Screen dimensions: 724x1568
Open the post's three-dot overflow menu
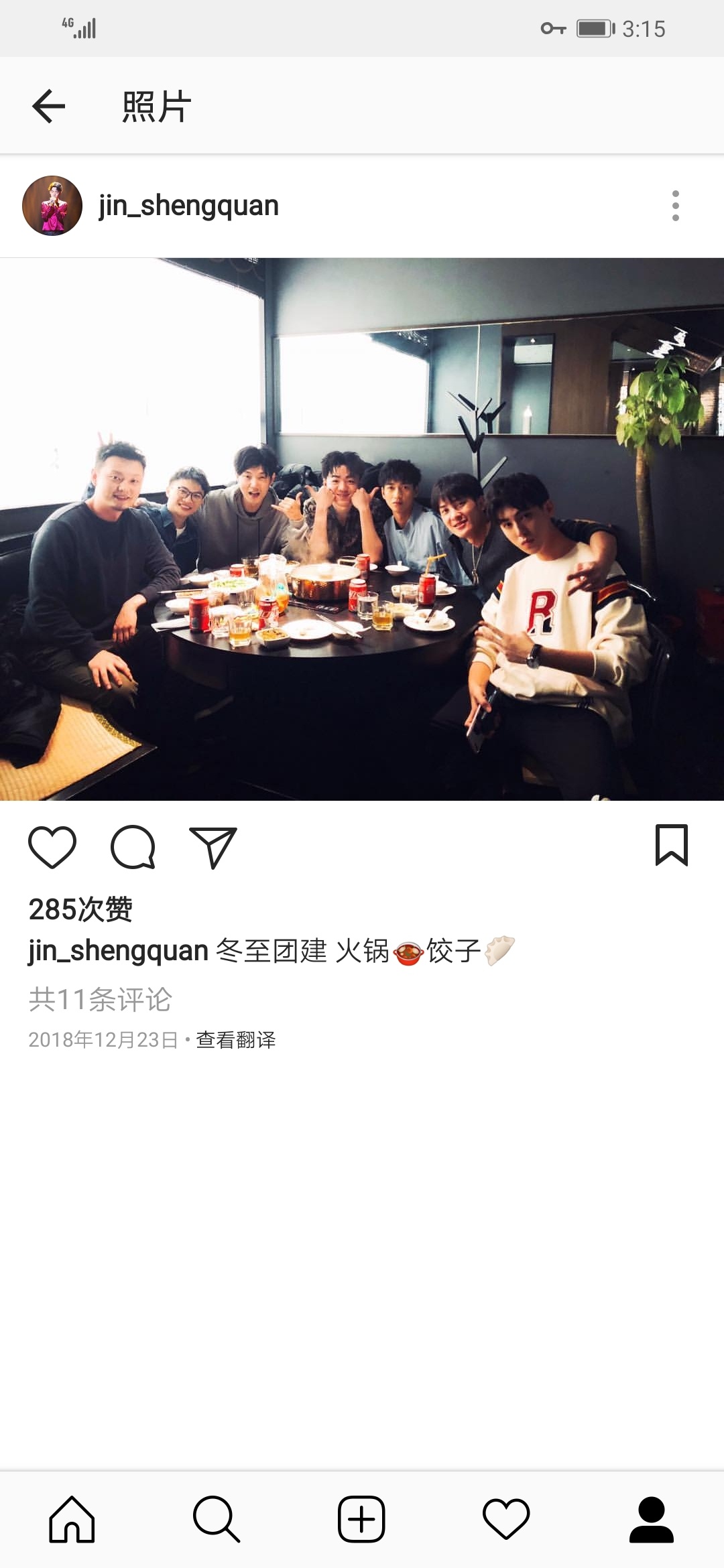[x=675, y=206]
